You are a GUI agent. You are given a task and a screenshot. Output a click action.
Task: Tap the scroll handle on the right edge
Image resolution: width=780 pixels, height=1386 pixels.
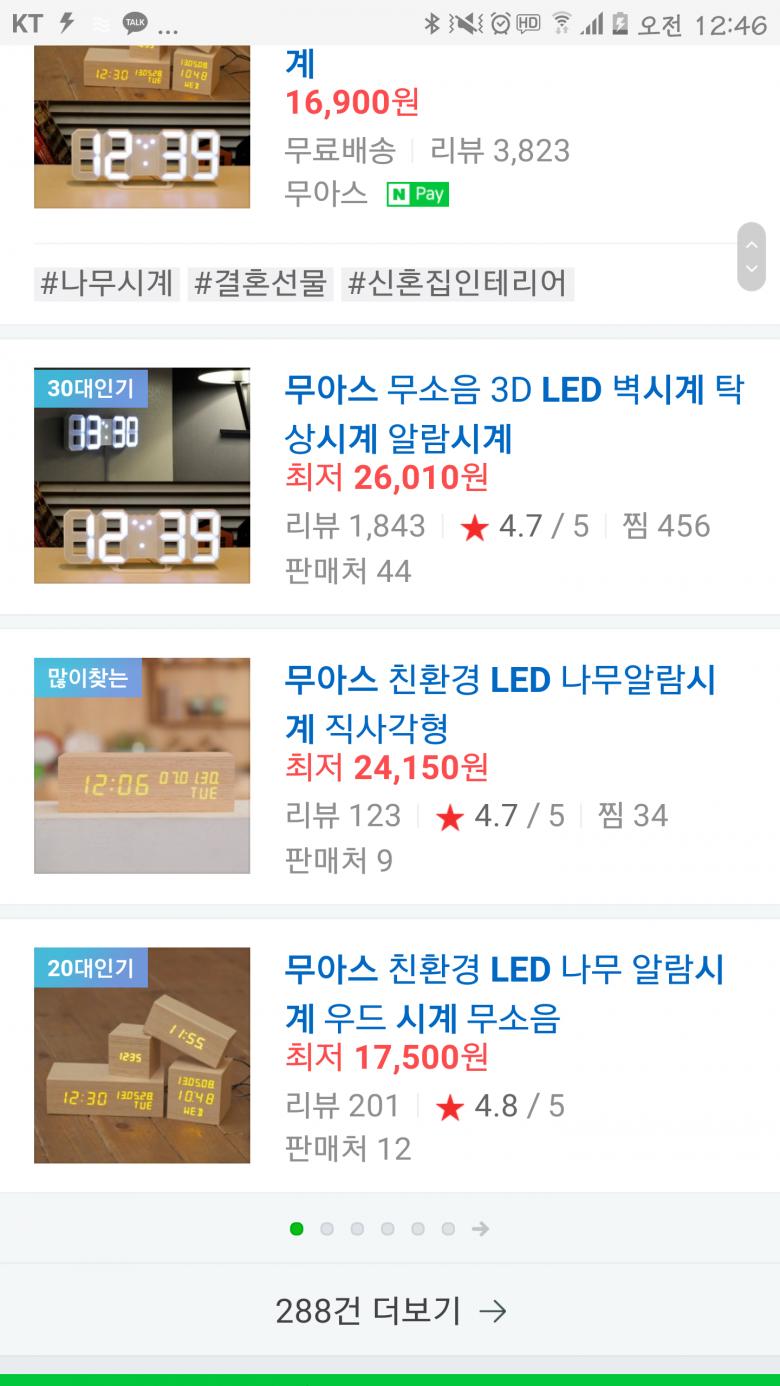pyautogui.click(x=751, y=257)
